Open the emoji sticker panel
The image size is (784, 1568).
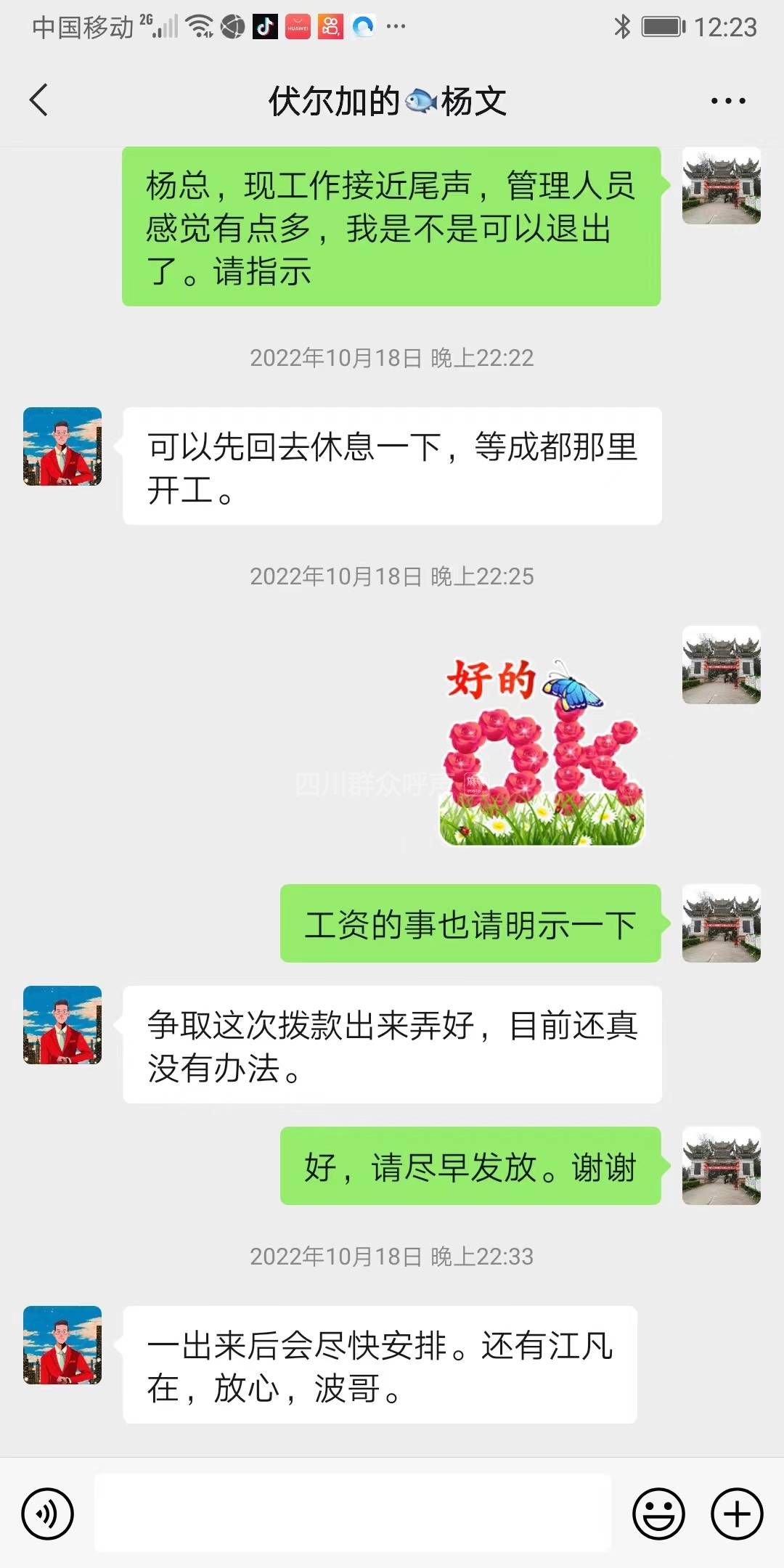[658, 1514]
